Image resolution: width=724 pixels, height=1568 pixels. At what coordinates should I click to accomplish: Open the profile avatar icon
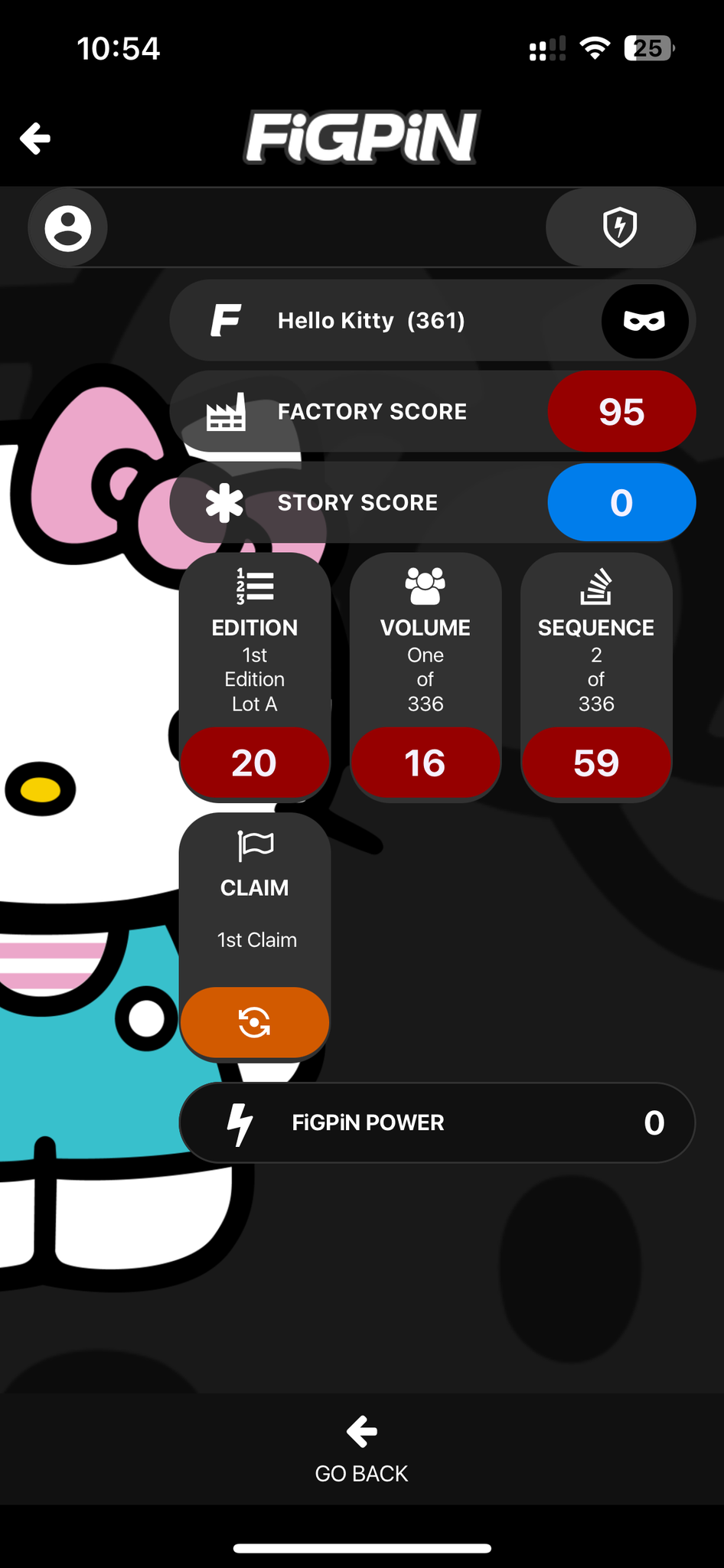[68, 228]
